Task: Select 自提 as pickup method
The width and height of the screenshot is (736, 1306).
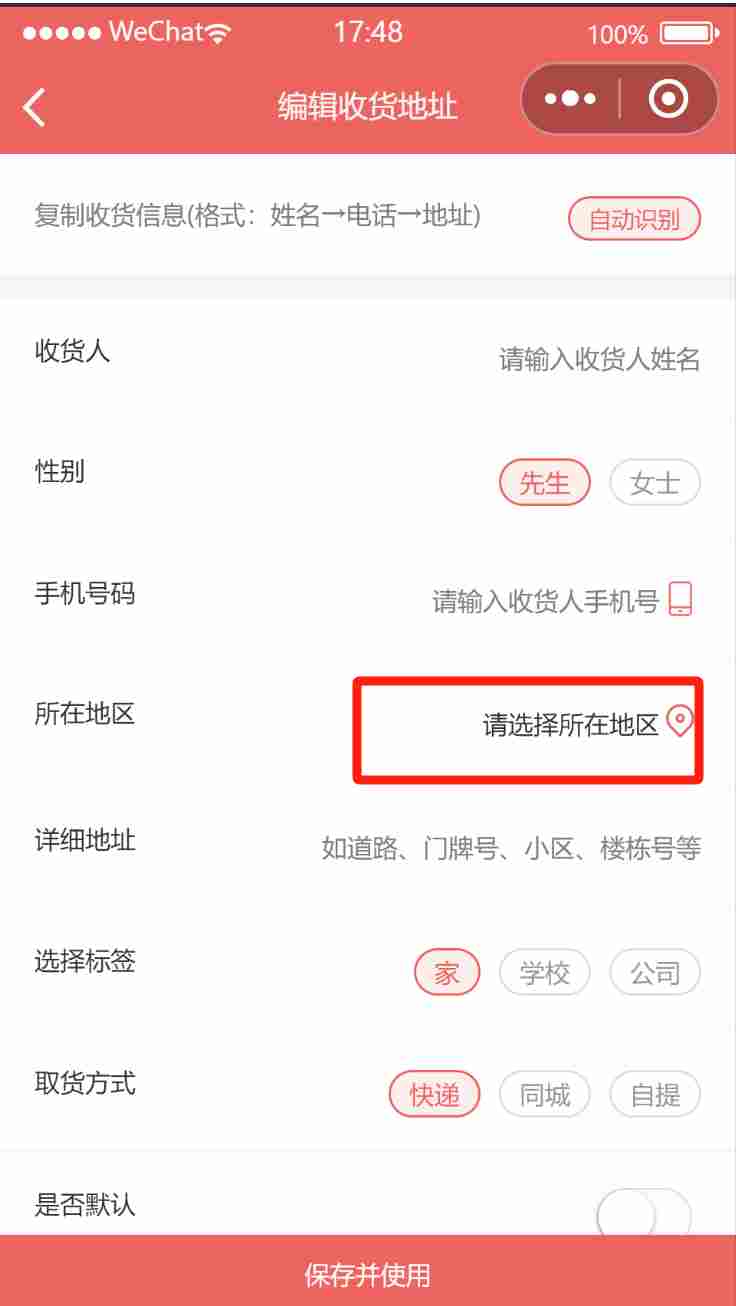Action: 655,1095
